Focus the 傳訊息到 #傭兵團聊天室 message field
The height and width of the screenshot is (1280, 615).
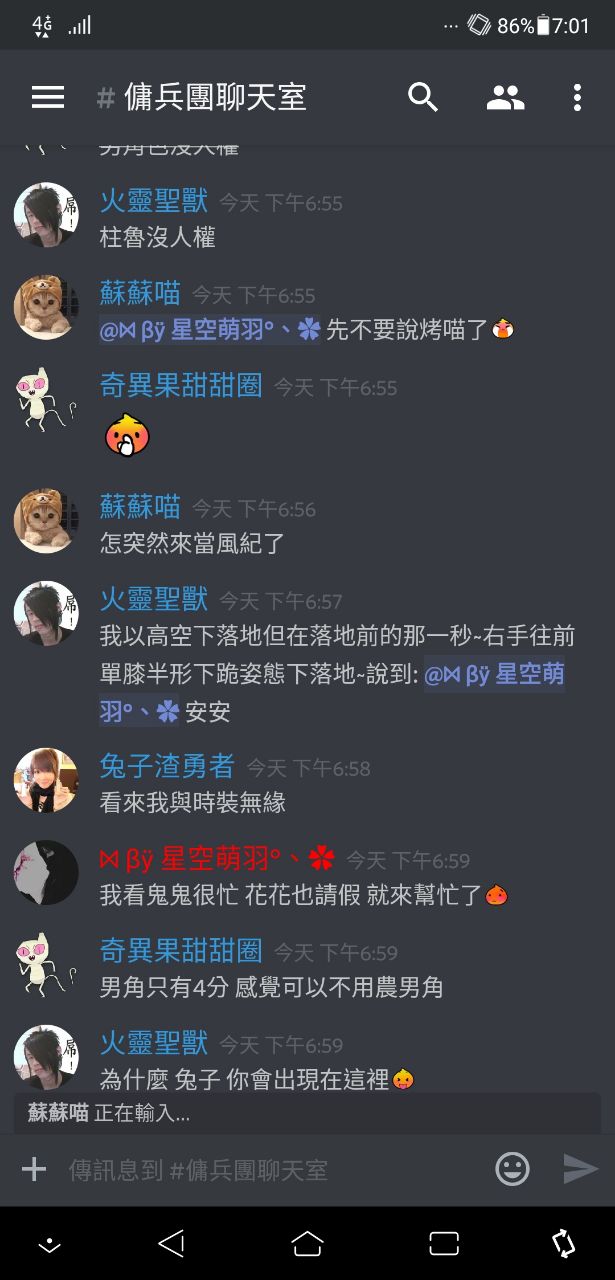[x=270, y=1169]
